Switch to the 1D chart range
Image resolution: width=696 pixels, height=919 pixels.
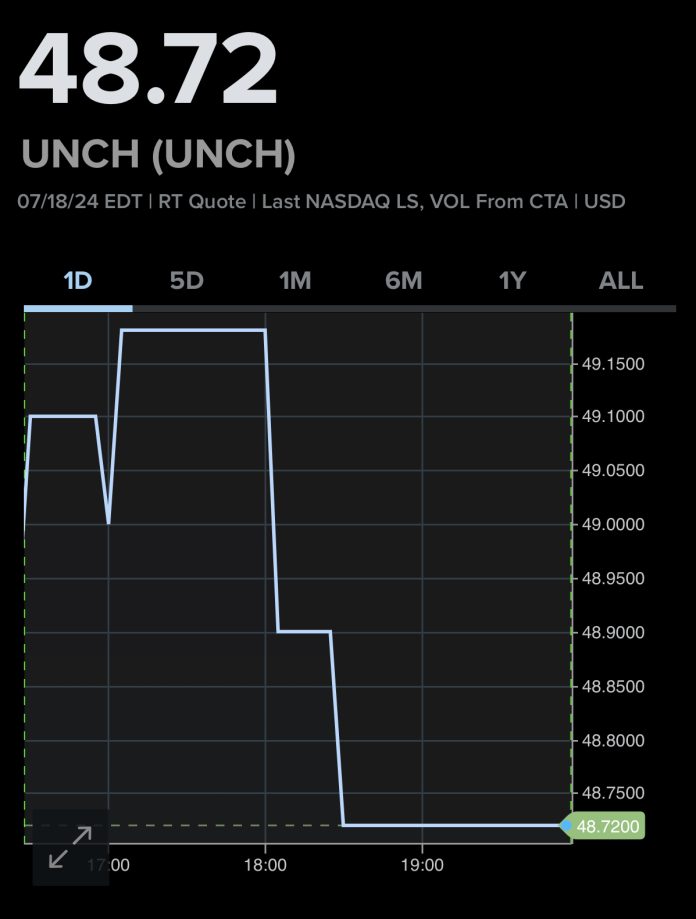click(78, 281)
